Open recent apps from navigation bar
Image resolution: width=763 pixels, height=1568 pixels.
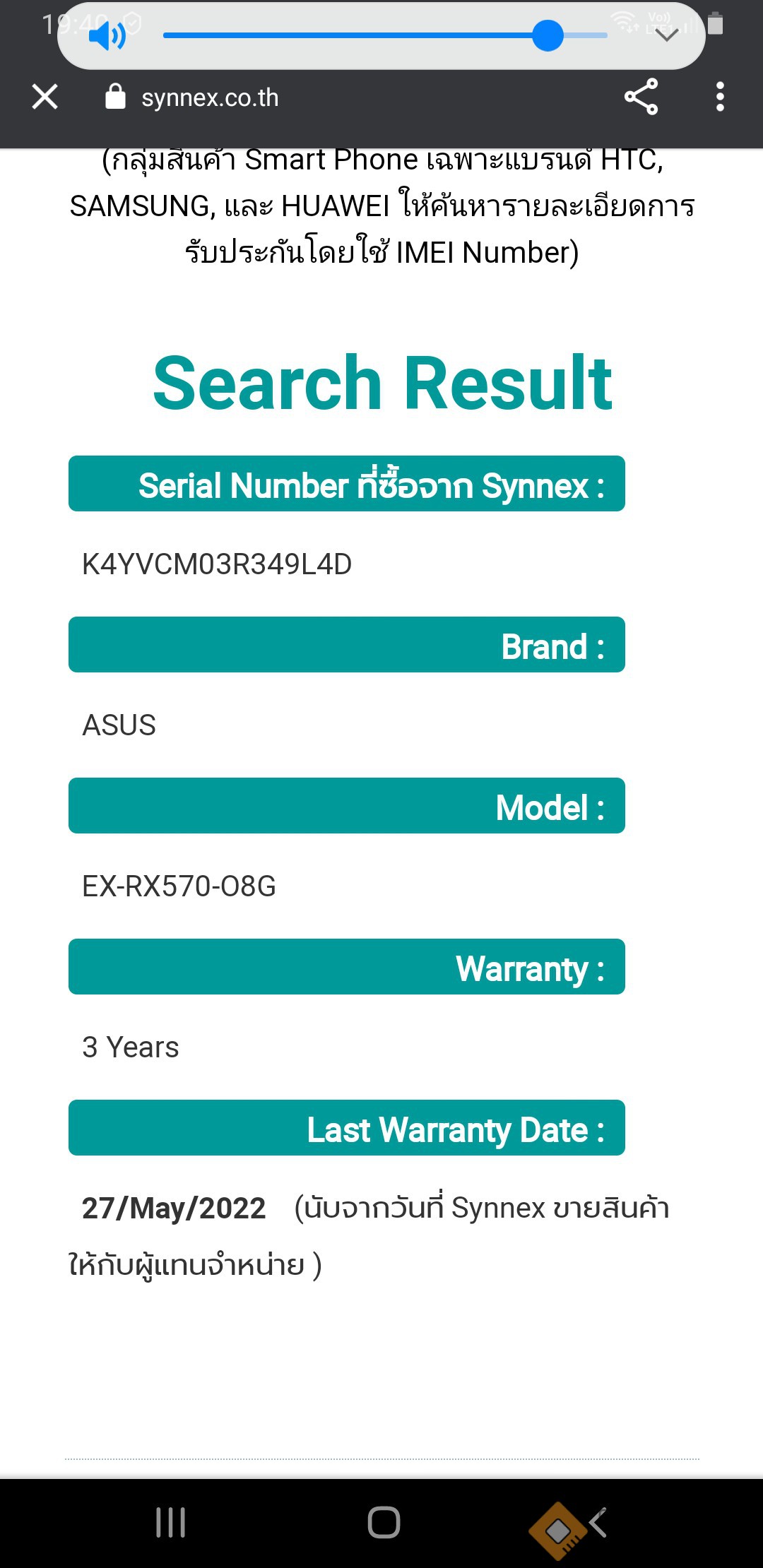tap(171, 1522)
